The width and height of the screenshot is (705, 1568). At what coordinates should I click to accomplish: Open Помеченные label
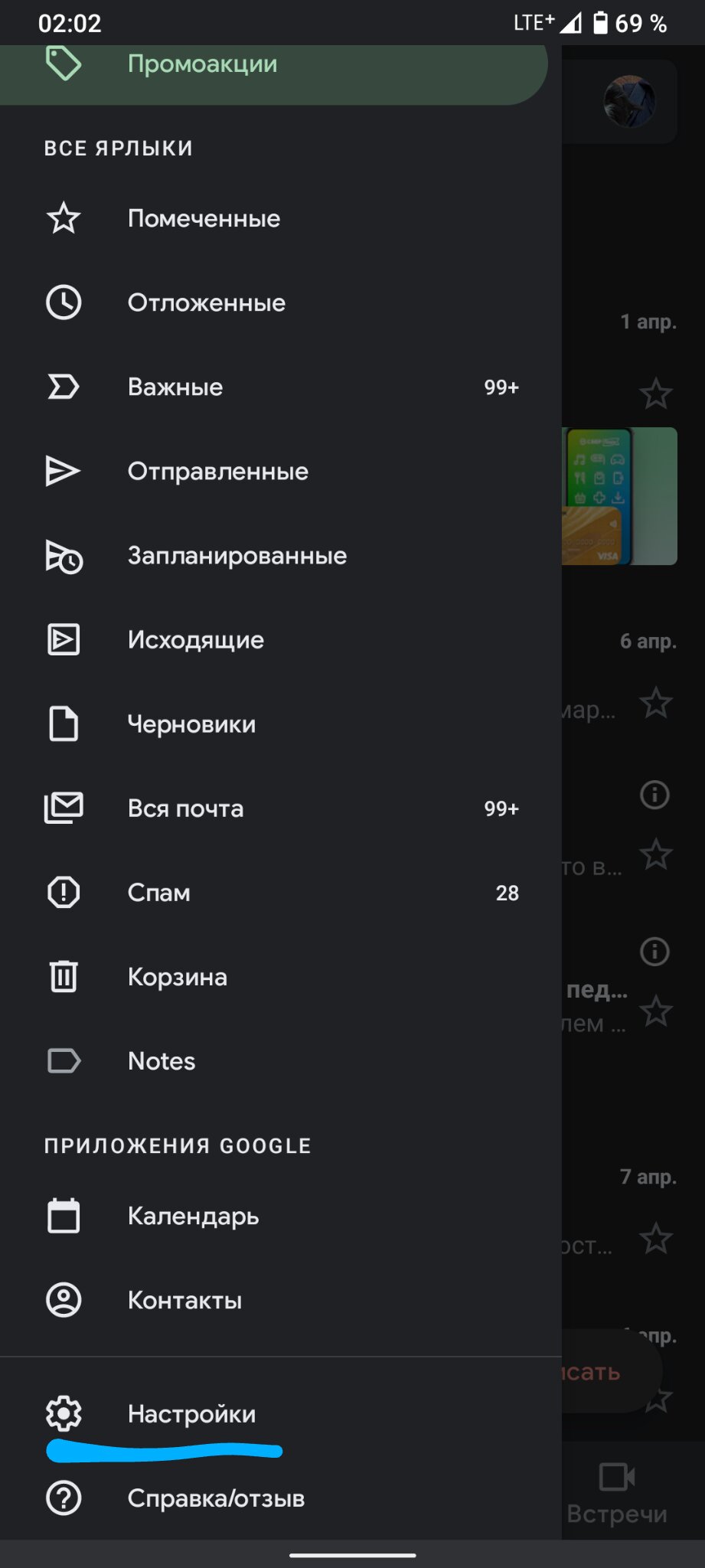[281, 218]
